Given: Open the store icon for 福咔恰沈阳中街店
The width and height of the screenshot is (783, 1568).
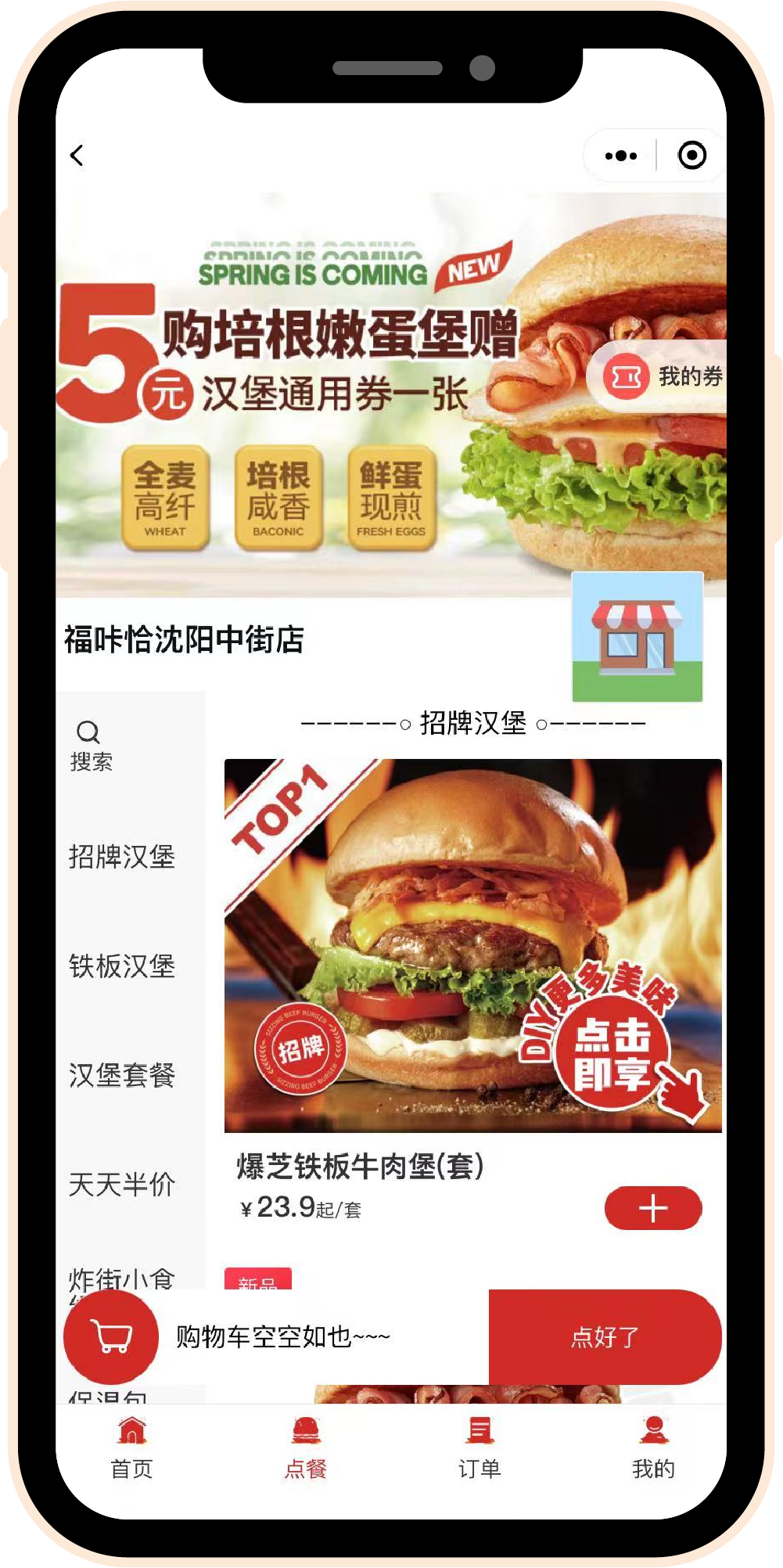Looking at the screenshot, I should tap(637, 637).
